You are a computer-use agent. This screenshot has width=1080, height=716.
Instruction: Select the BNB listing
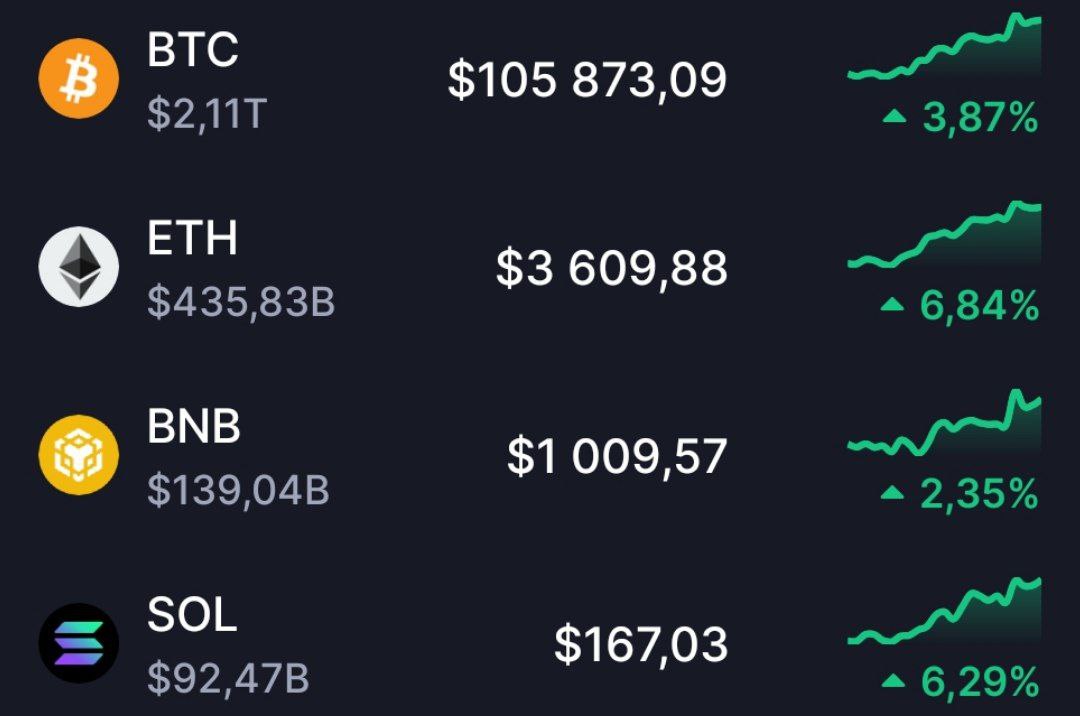click(x=540, y=456)
